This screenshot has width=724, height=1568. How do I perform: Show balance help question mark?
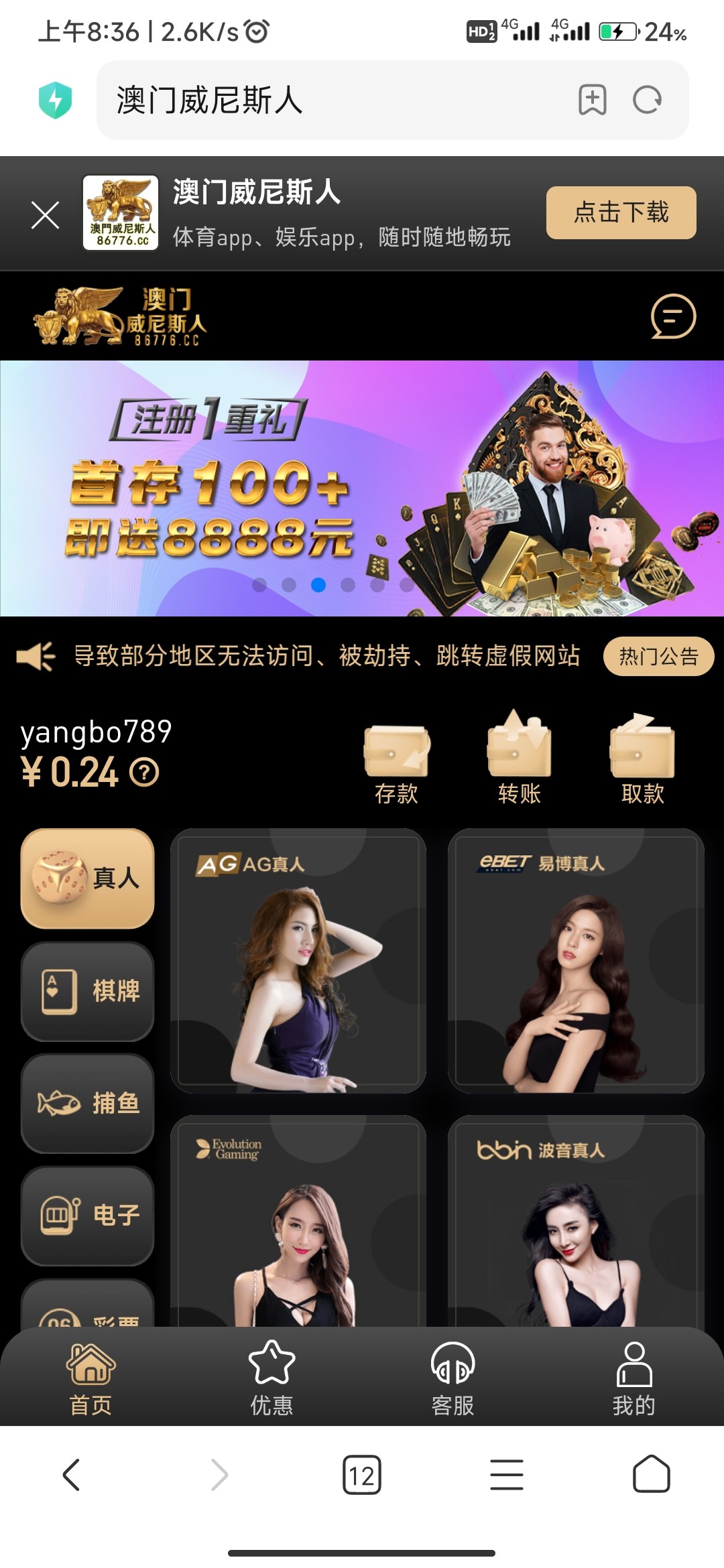(144, 773)
